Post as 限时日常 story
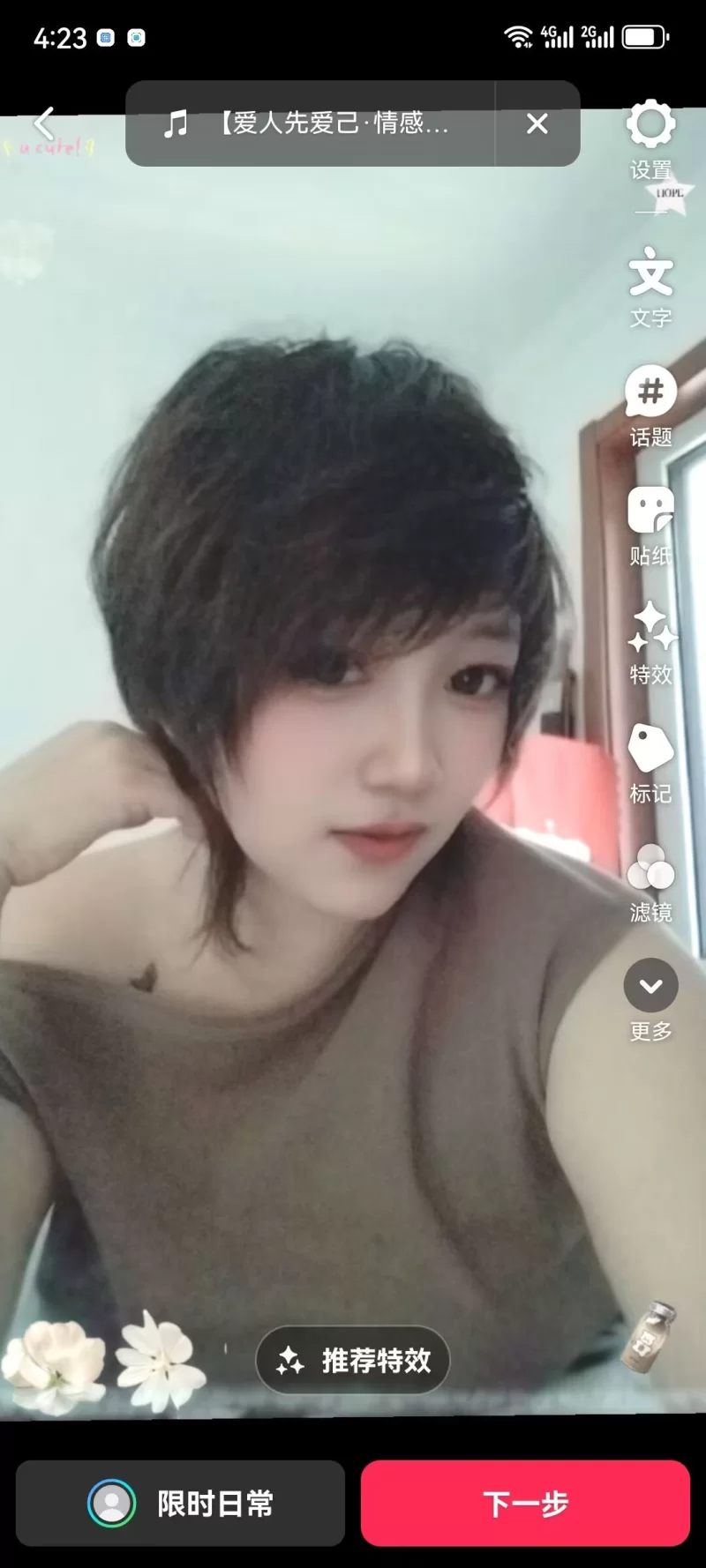 click(180, 1503)
